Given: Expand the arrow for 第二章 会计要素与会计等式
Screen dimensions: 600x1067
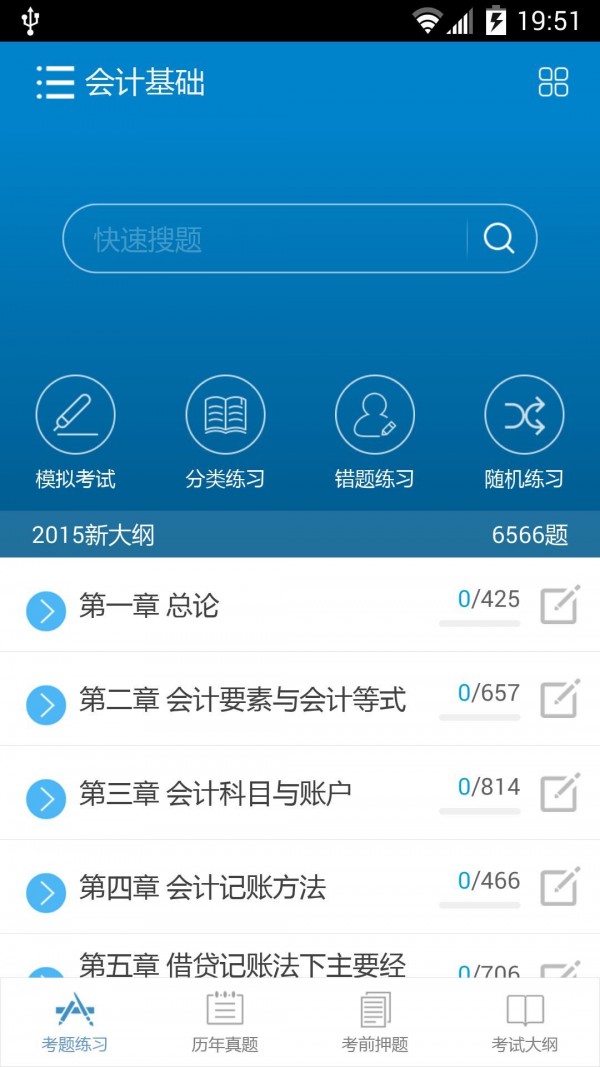Looking at the screenshot, I should tap(46, 705).
